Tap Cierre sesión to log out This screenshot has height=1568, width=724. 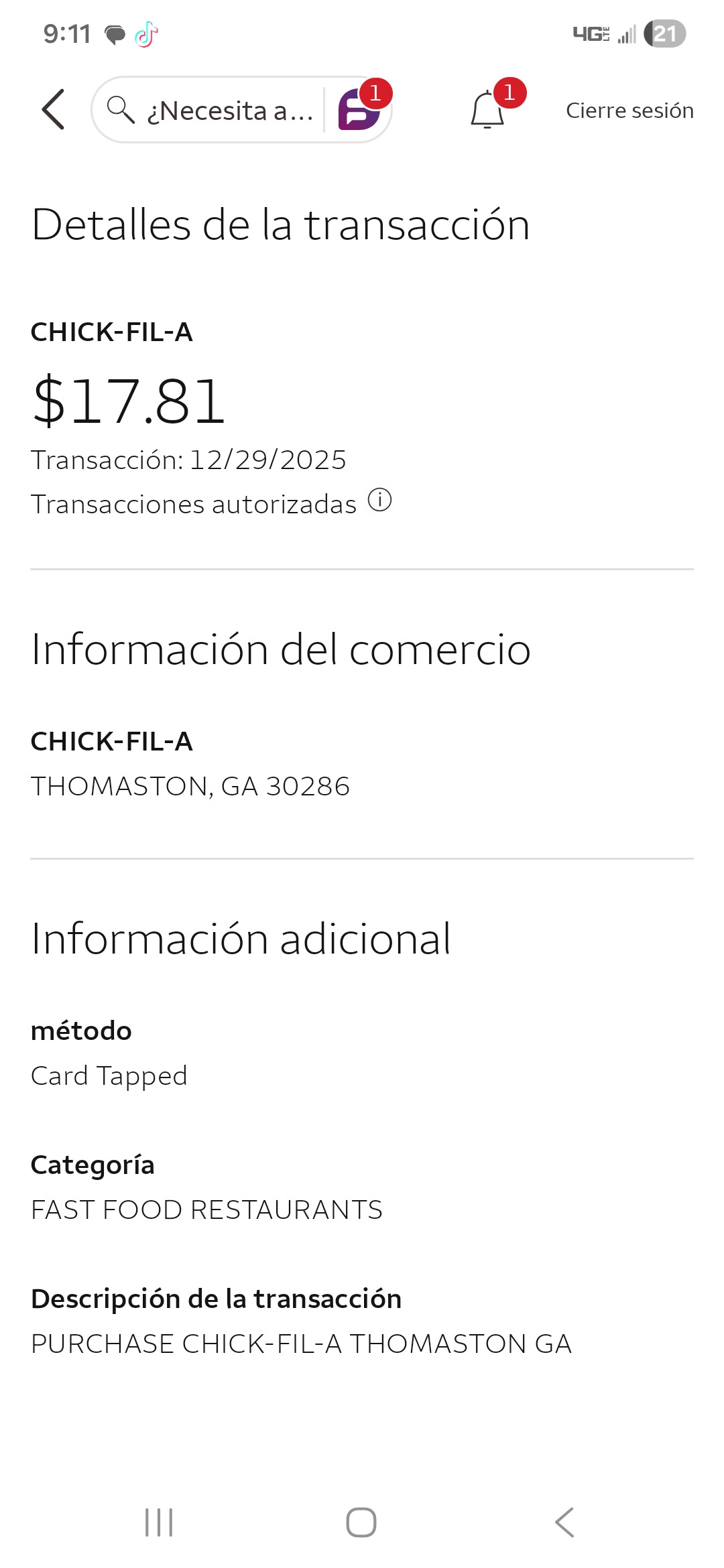click(629, 111)
